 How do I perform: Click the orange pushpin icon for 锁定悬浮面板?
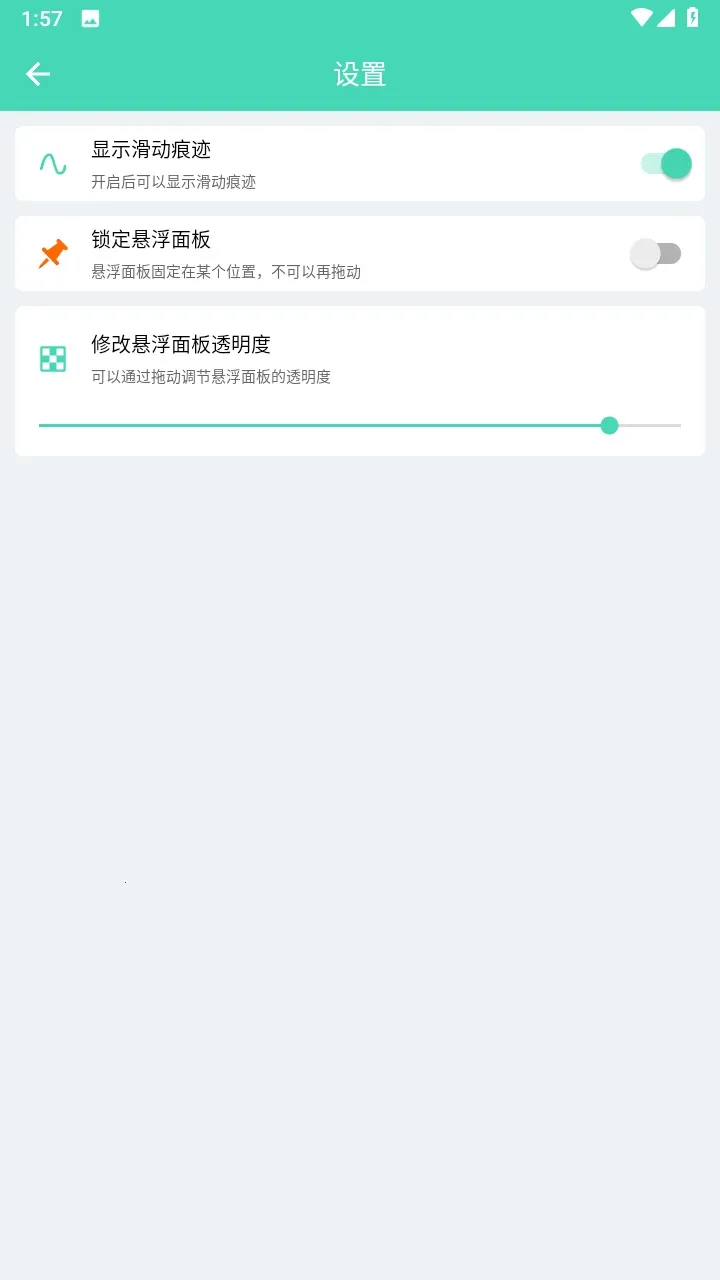point(52,253)
